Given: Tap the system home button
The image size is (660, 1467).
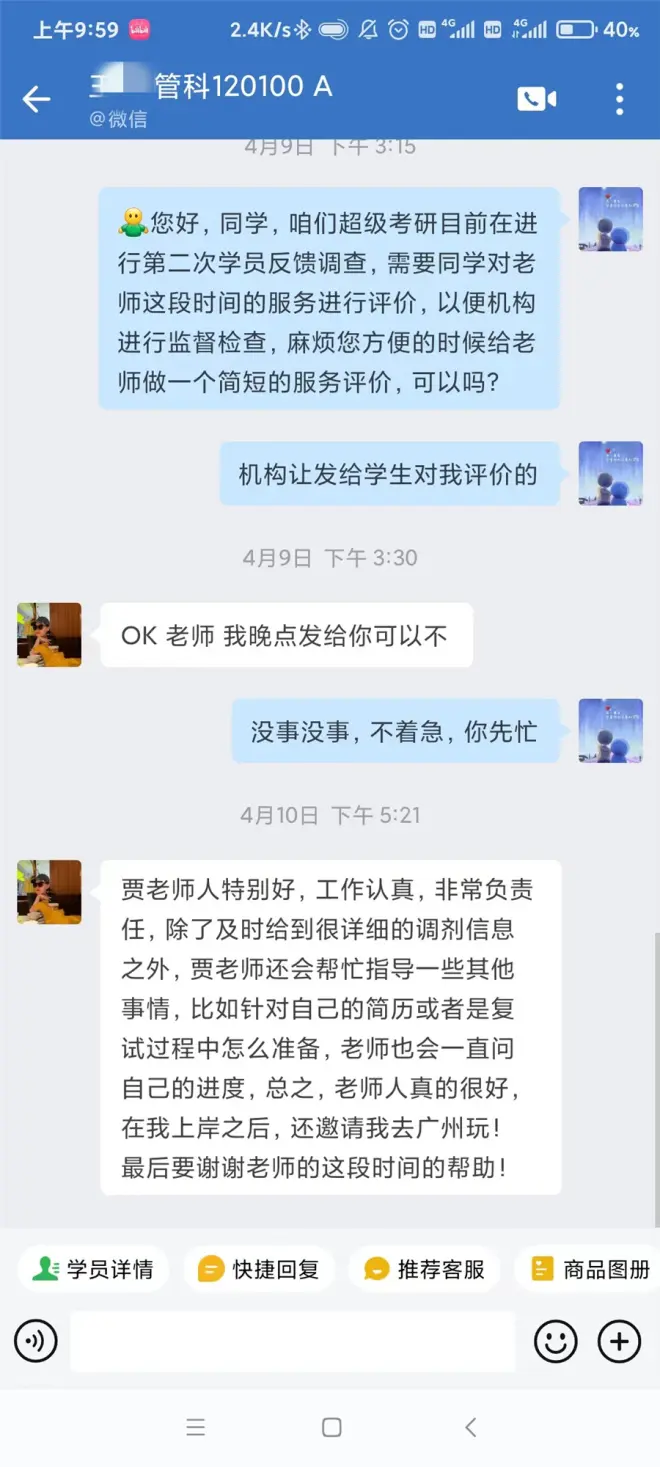Looking at the screenshot, I should pyautogui.click(x=331, y=1427).
